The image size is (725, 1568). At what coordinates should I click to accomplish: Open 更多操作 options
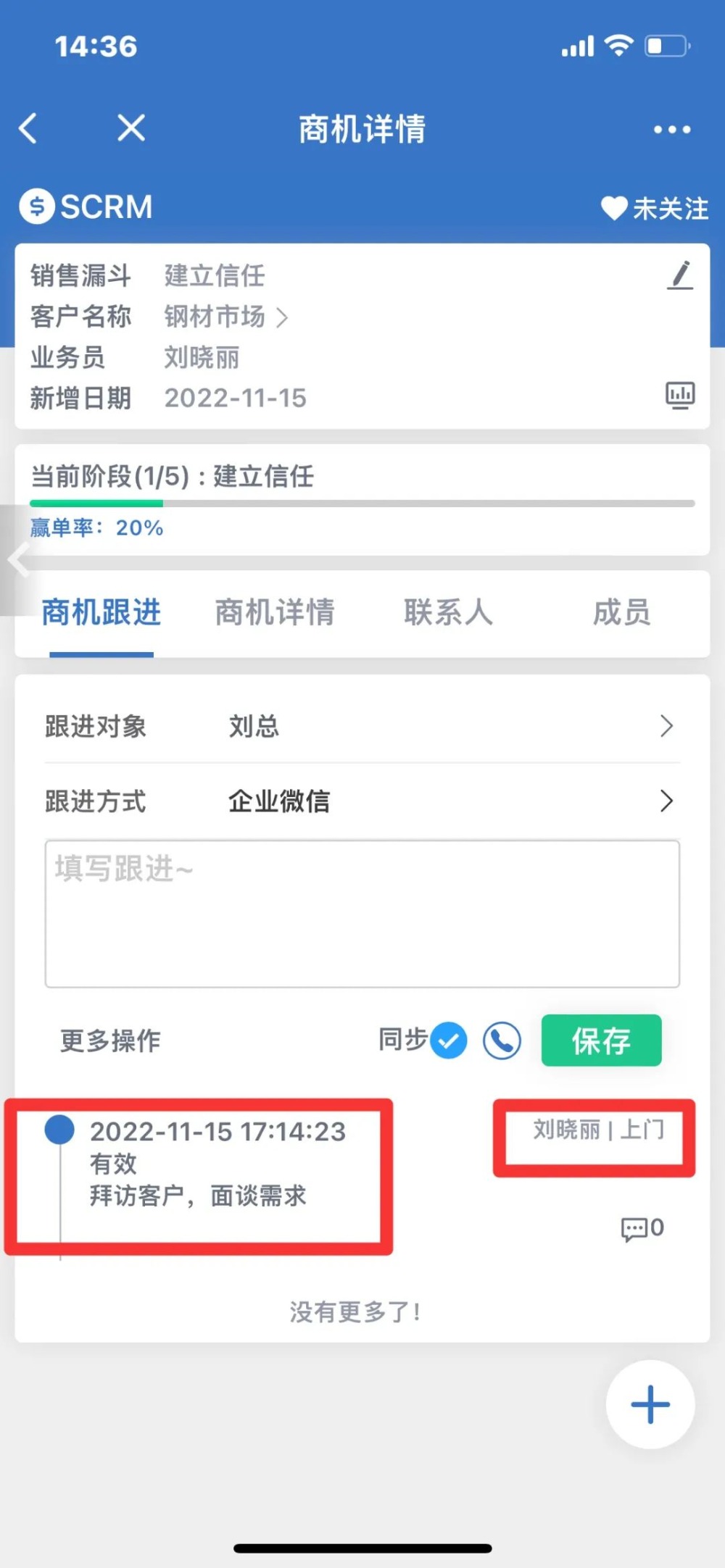tap(110, 1041)
